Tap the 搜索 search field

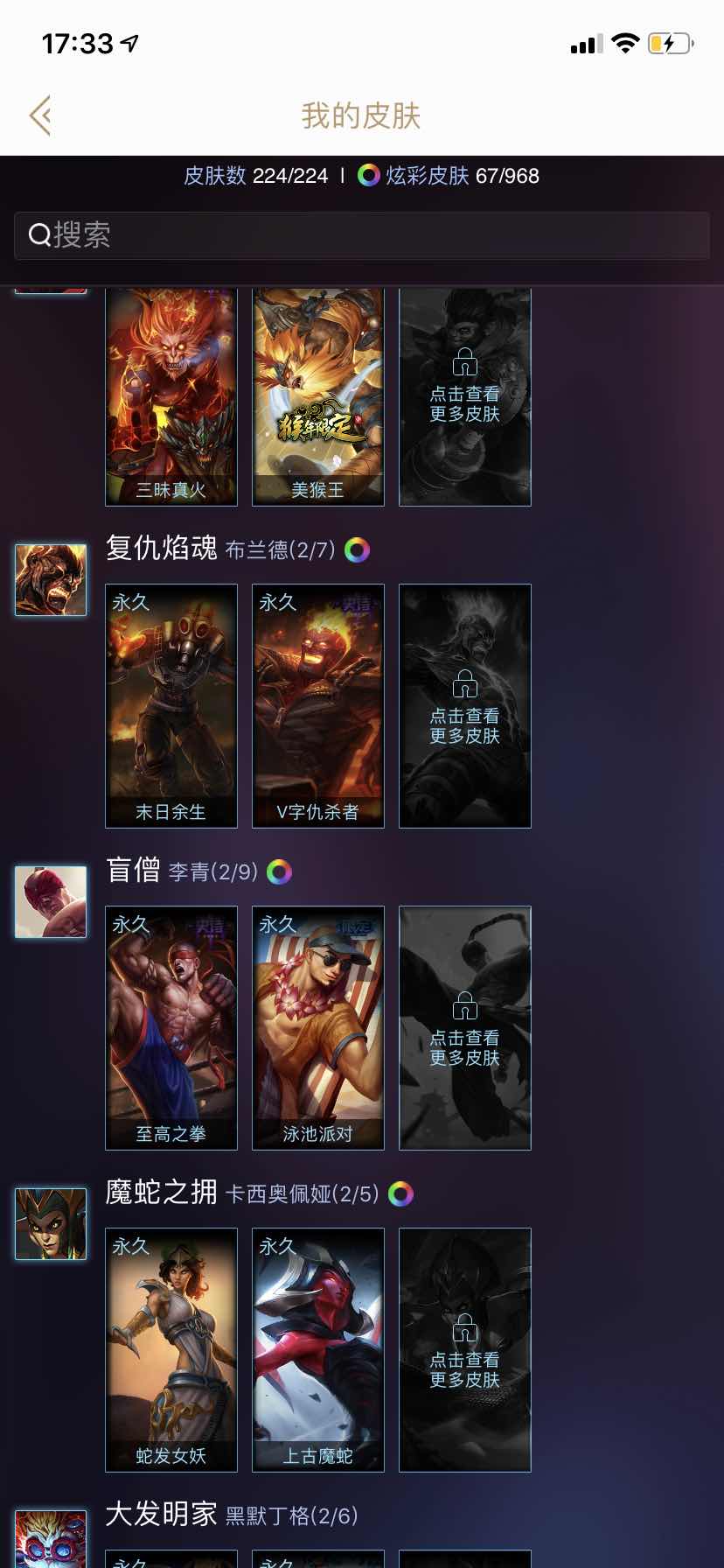[361, 234]
